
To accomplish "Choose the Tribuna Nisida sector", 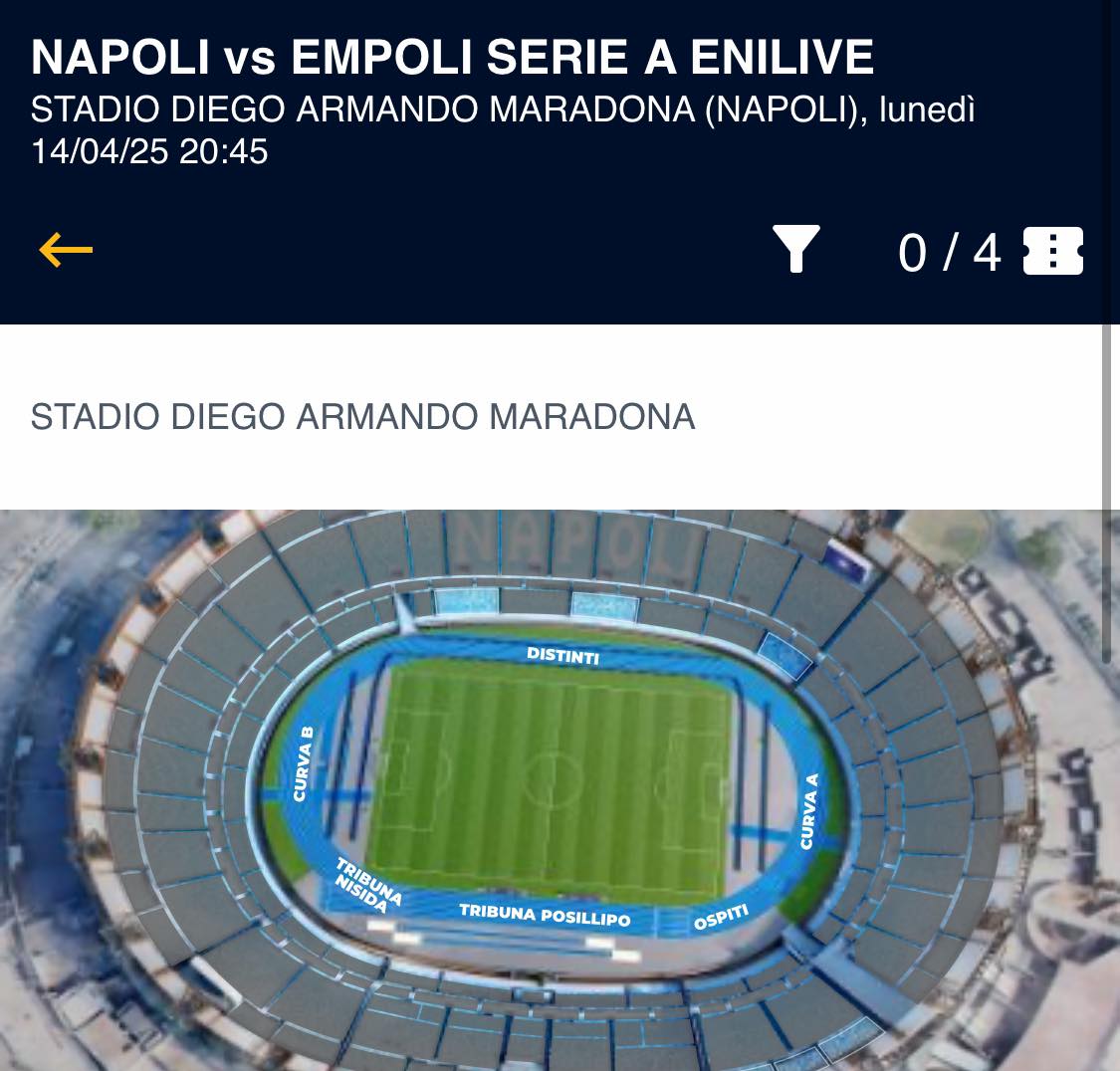I will [x=365, y=885].
